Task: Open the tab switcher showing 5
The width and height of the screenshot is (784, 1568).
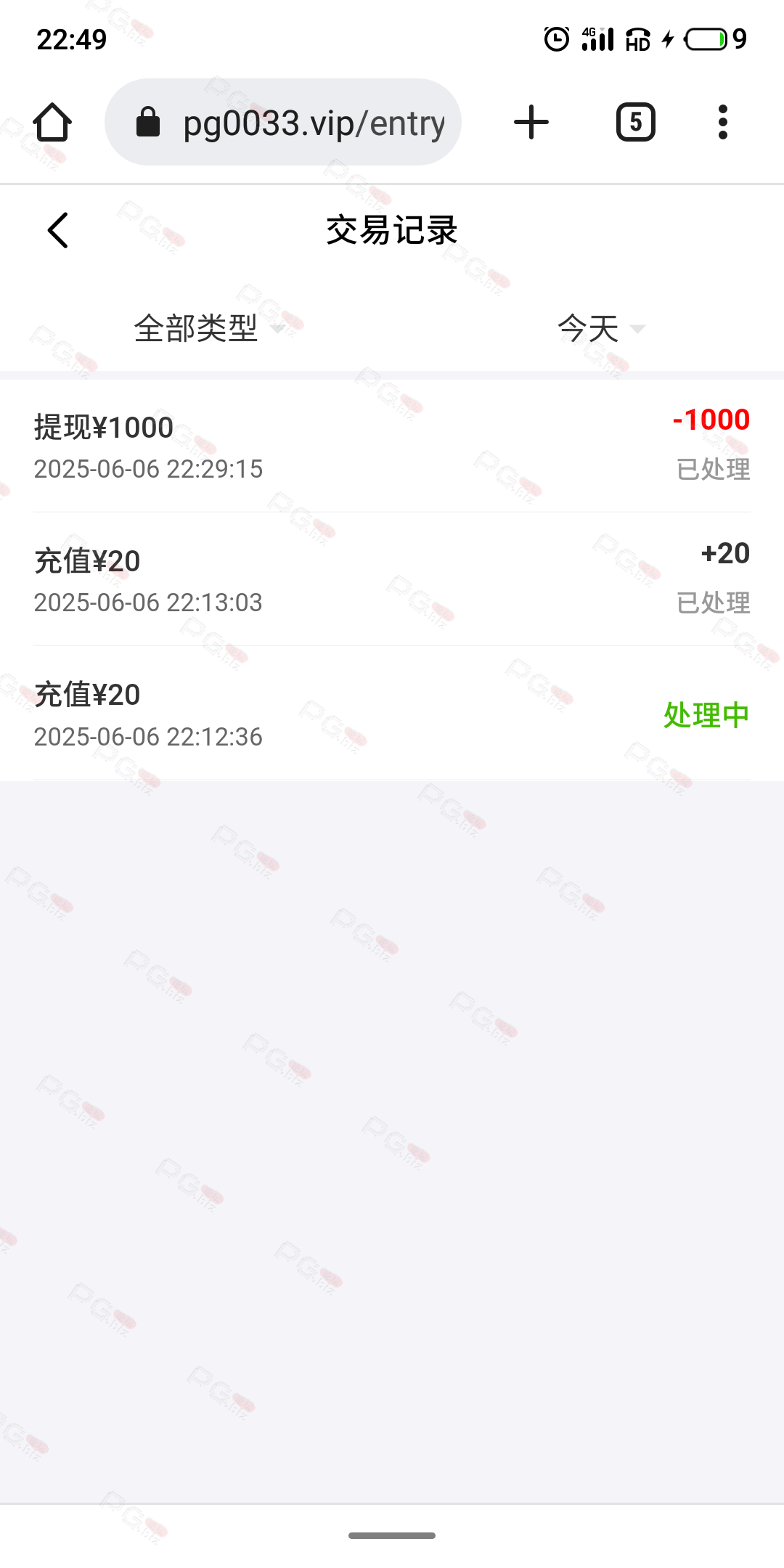Action: 636,122
